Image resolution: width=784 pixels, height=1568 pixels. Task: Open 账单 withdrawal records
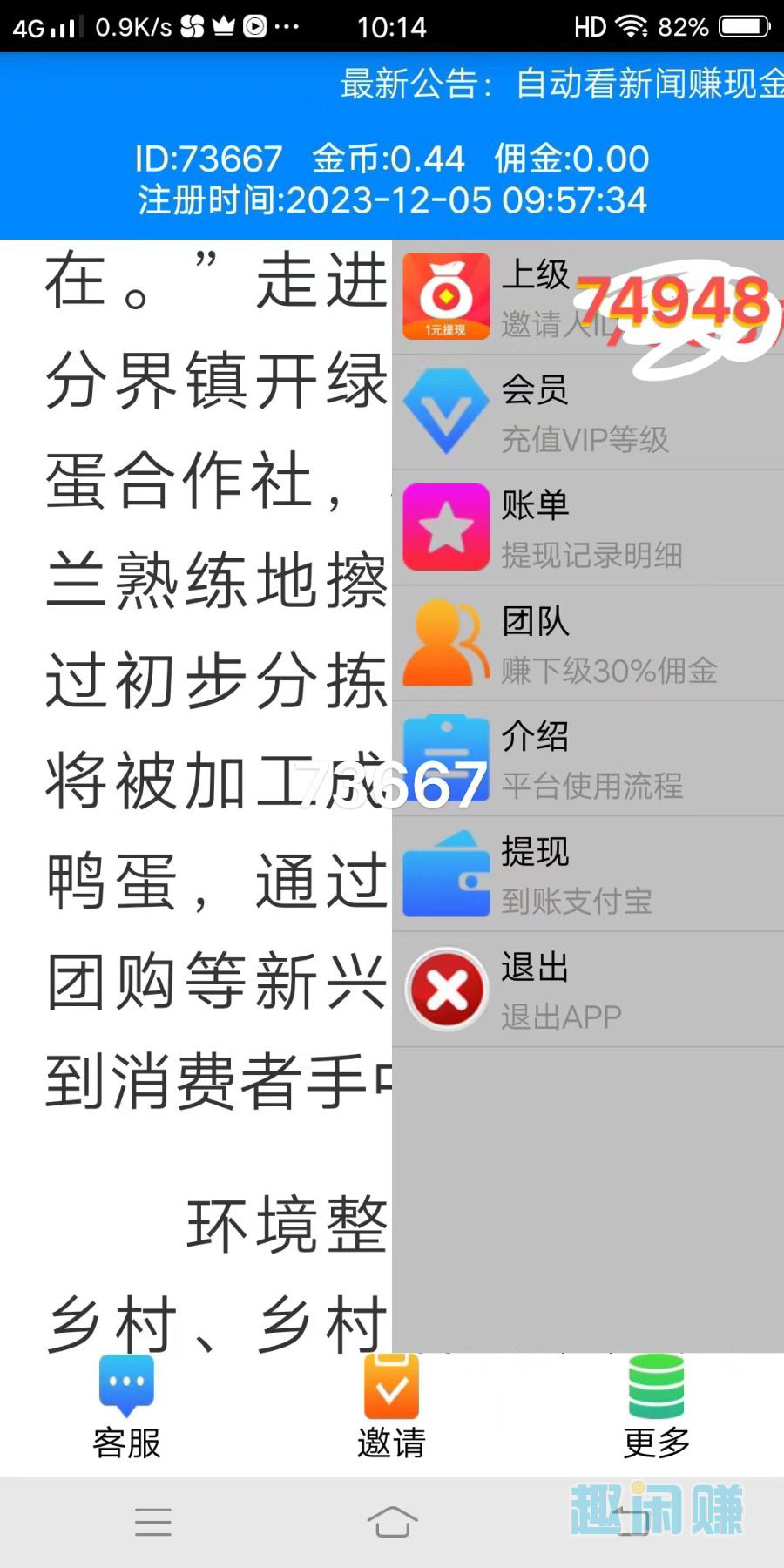click(588, 528)
